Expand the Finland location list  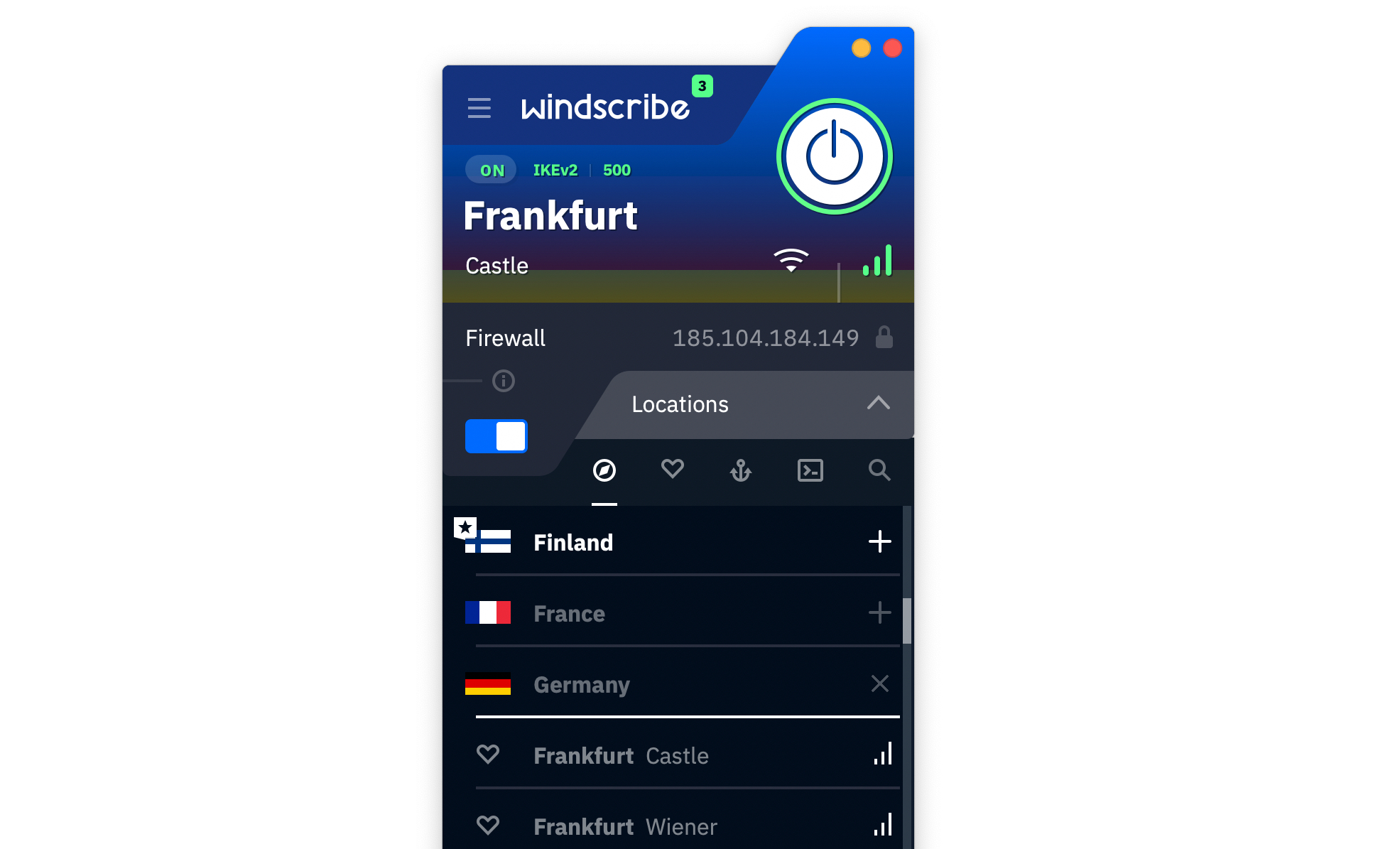[x=879, y=541]
